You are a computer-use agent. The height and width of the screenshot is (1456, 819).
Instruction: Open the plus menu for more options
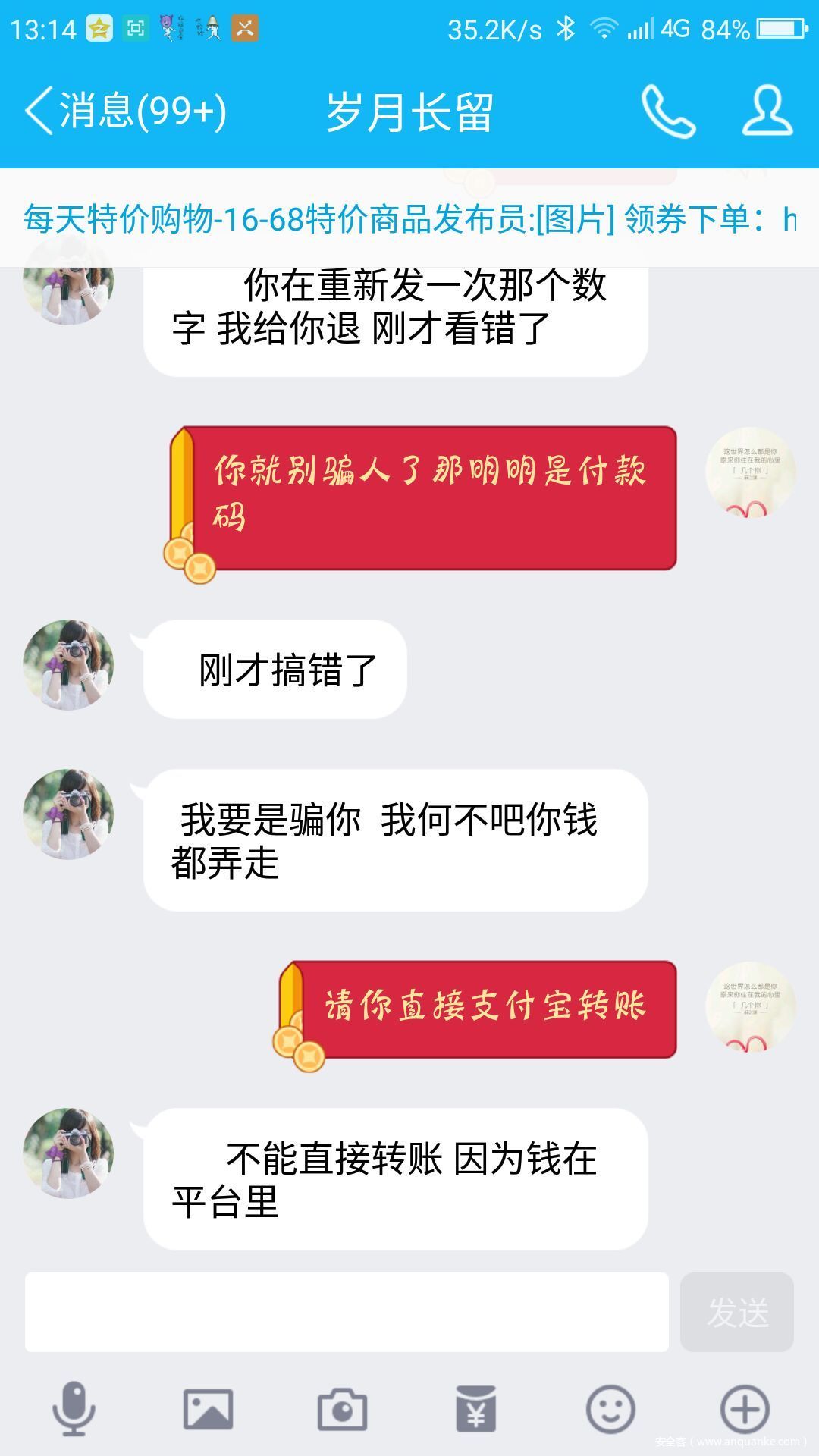(744, 1409)
